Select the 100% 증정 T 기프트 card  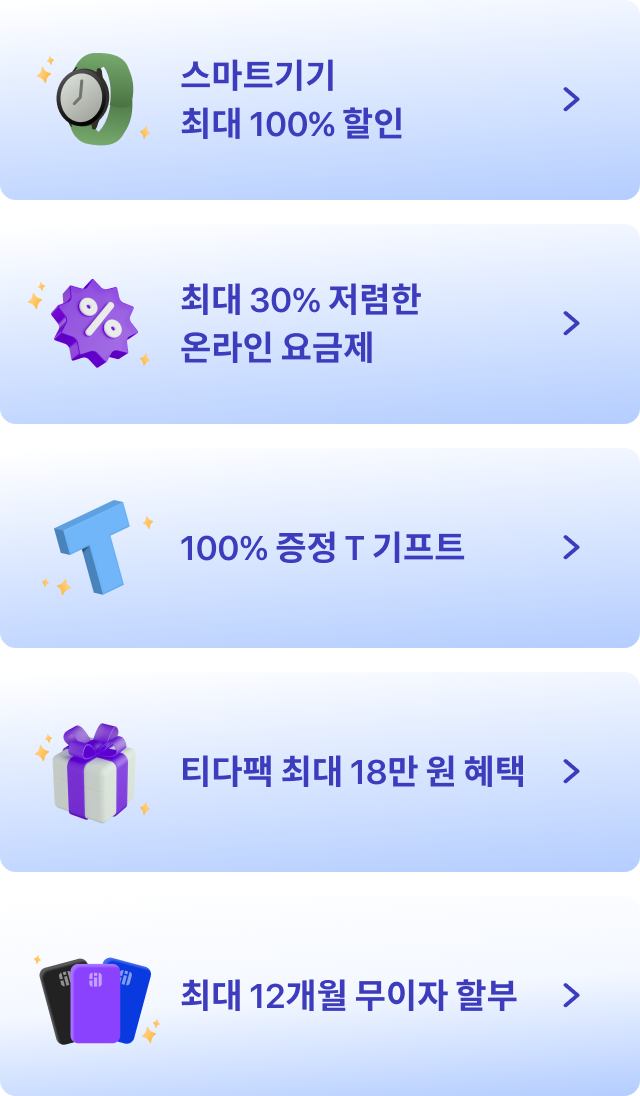click(x=320, y=548)
